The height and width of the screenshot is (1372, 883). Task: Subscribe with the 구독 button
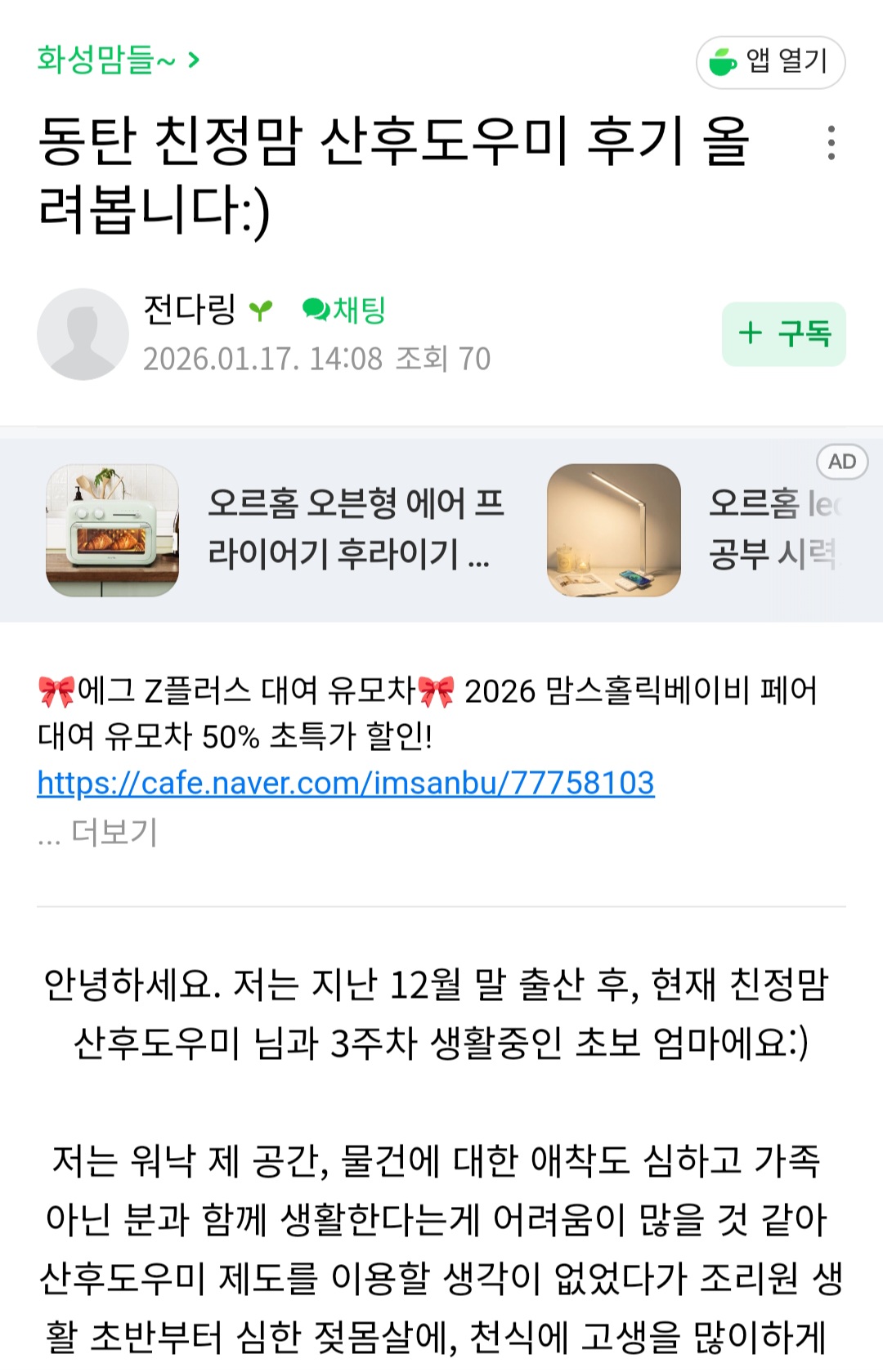(783, 333)
